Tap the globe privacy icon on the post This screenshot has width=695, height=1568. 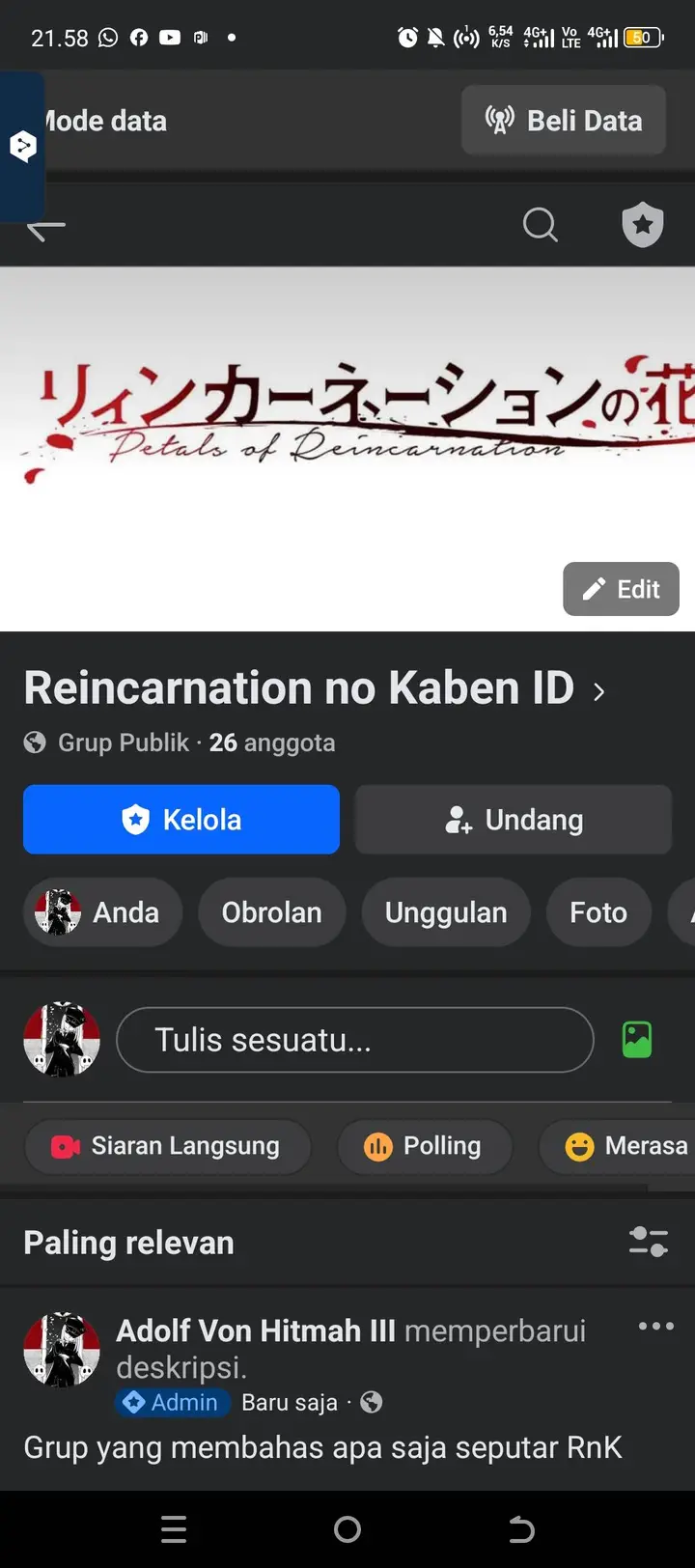(372, 1402)
